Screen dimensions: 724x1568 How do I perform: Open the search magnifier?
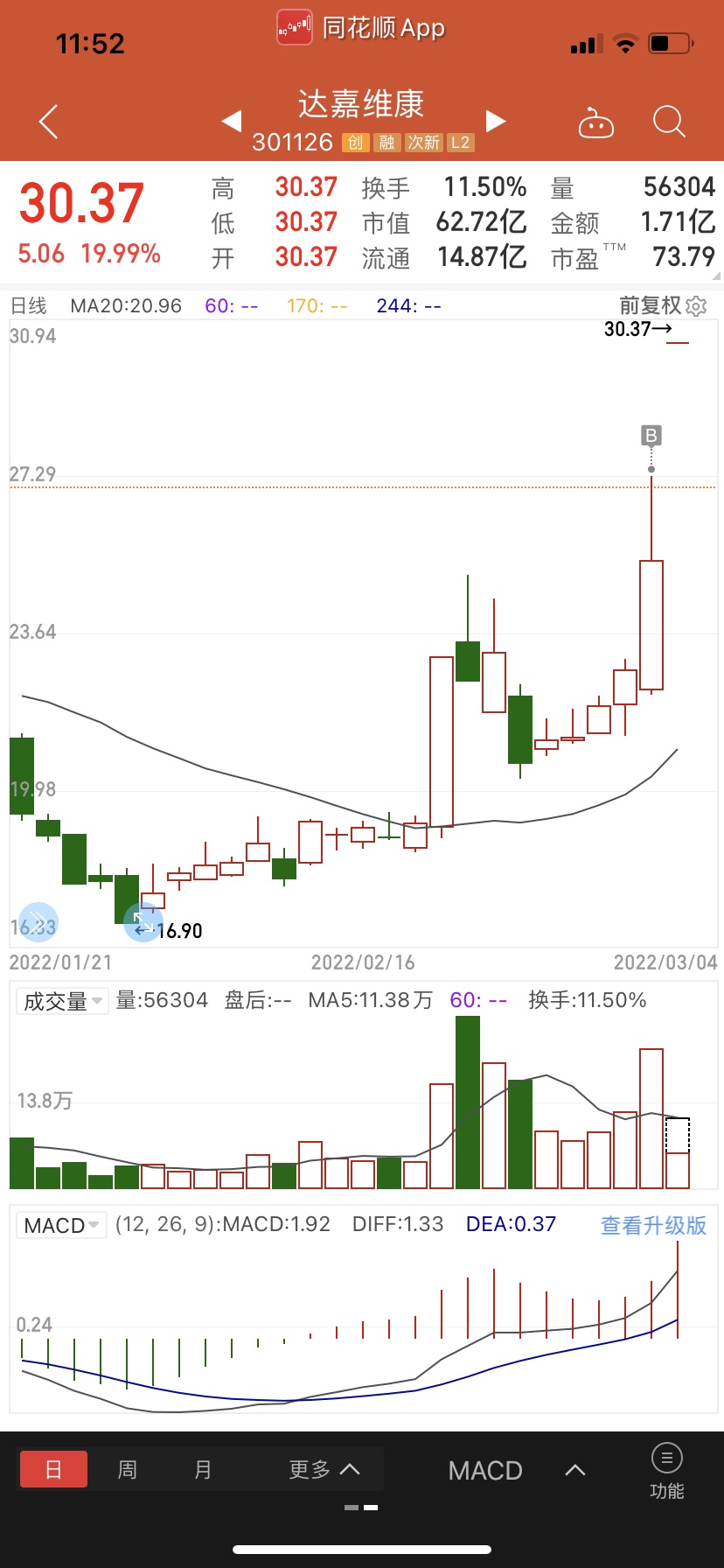[x=669, y=122]
